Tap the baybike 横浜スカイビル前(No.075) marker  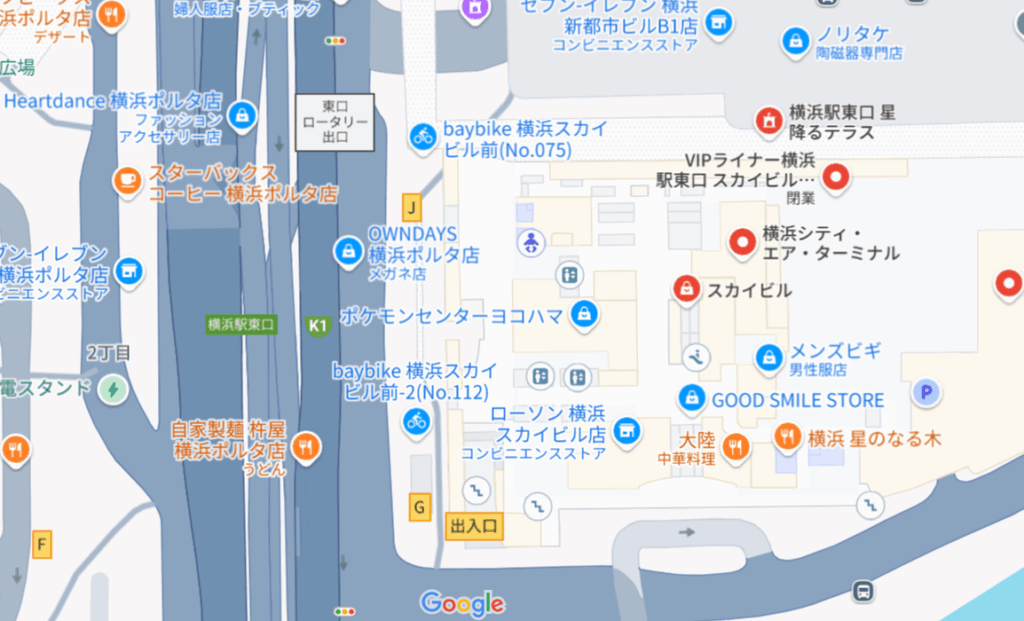(x=423, y=136)
